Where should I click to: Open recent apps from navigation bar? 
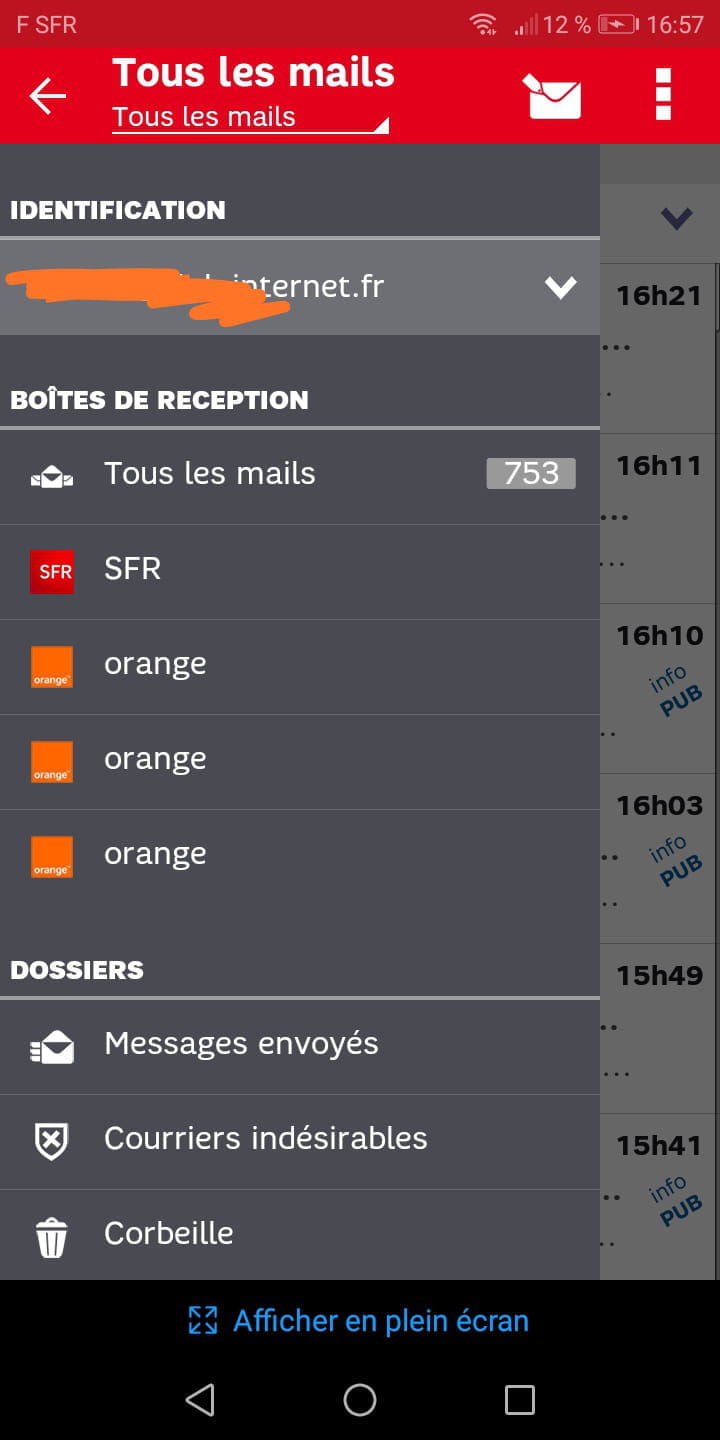click(519, 1400)
